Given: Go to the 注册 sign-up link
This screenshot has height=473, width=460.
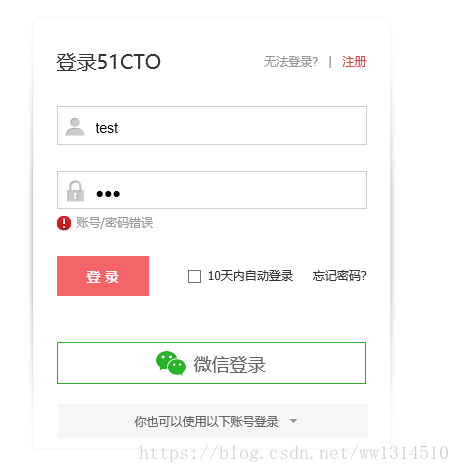Looking at the screenshot, I should click(x=354, y=62).
